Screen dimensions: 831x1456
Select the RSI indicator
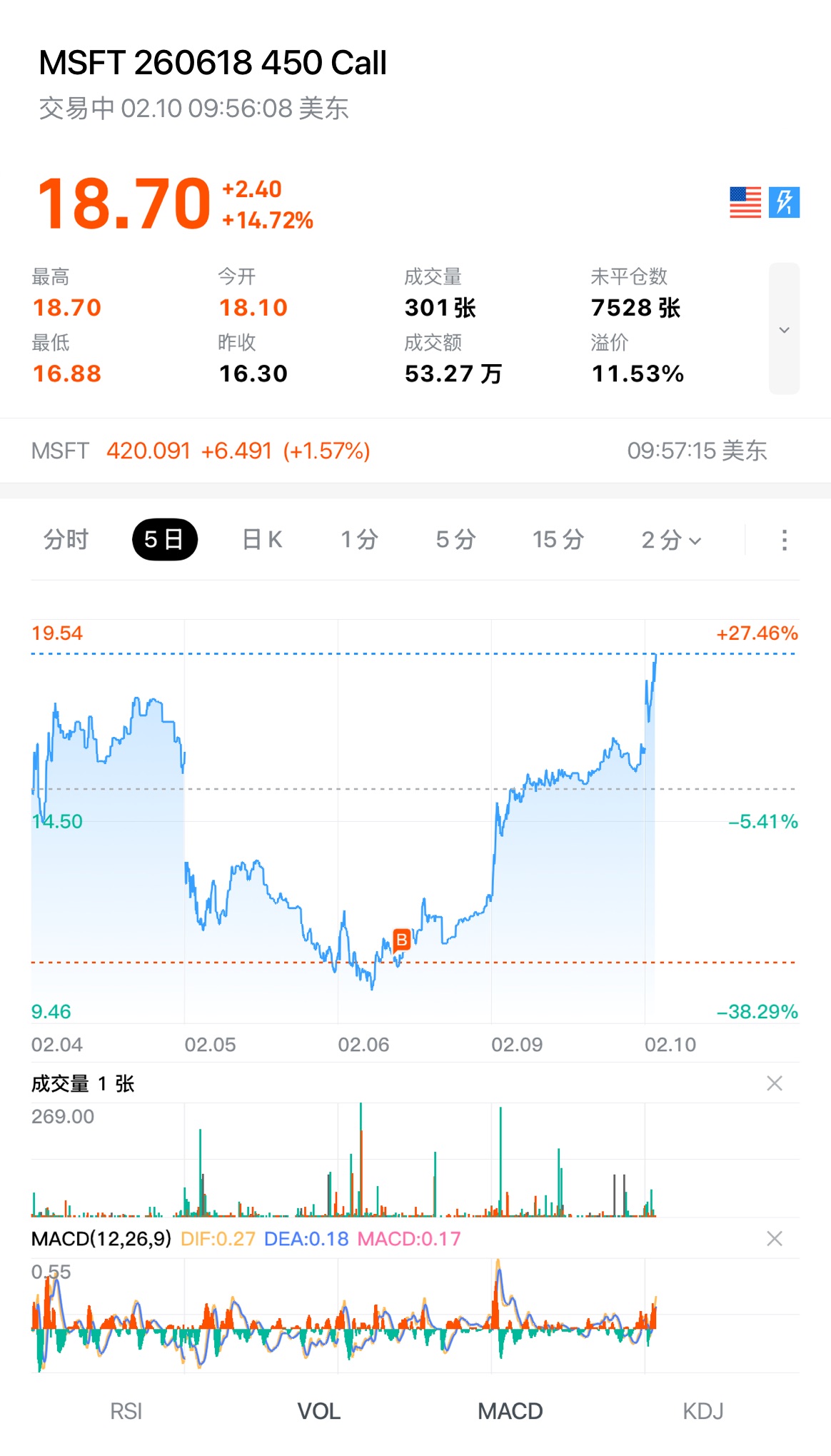pyautogui.click(x=126, y=1411)
